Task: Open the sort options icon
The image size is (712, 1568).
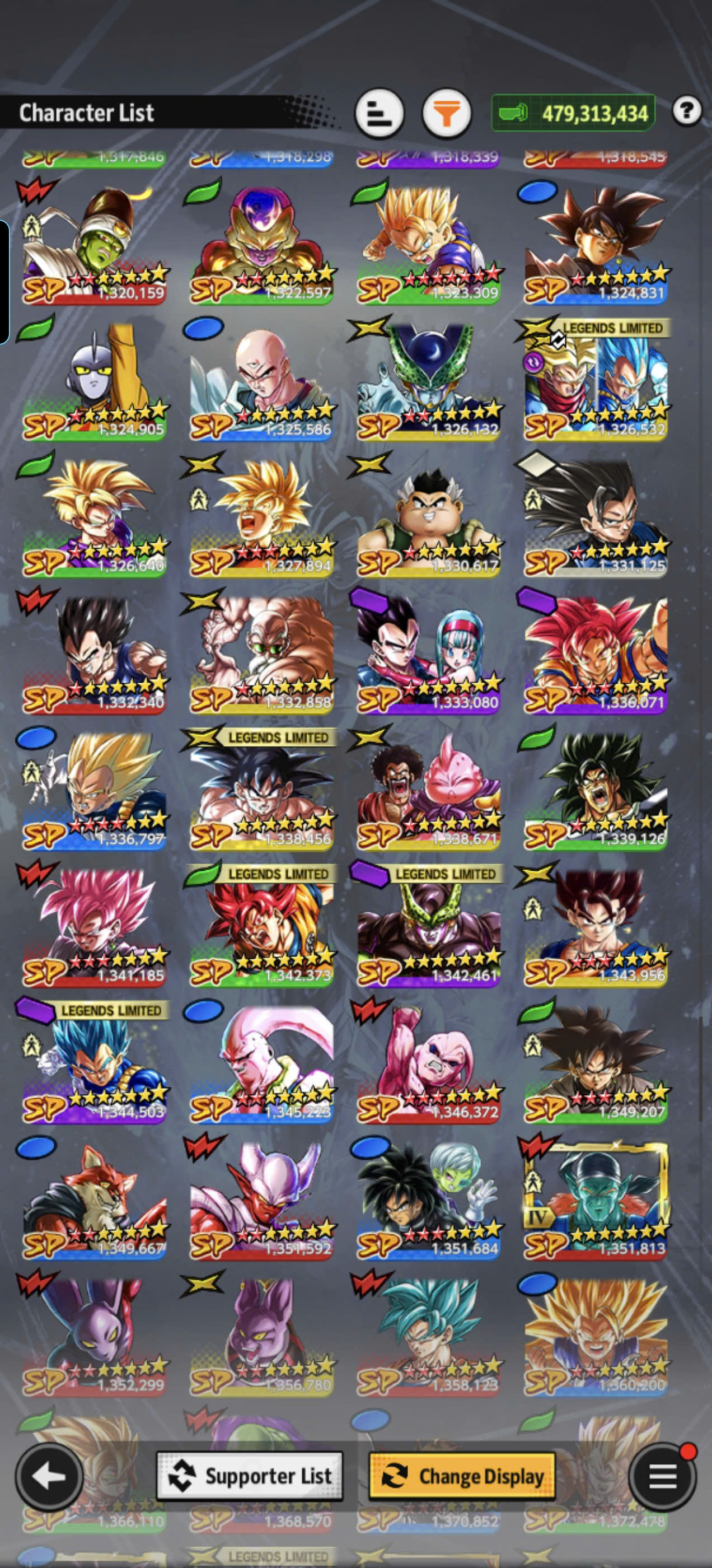Action: 379,114
